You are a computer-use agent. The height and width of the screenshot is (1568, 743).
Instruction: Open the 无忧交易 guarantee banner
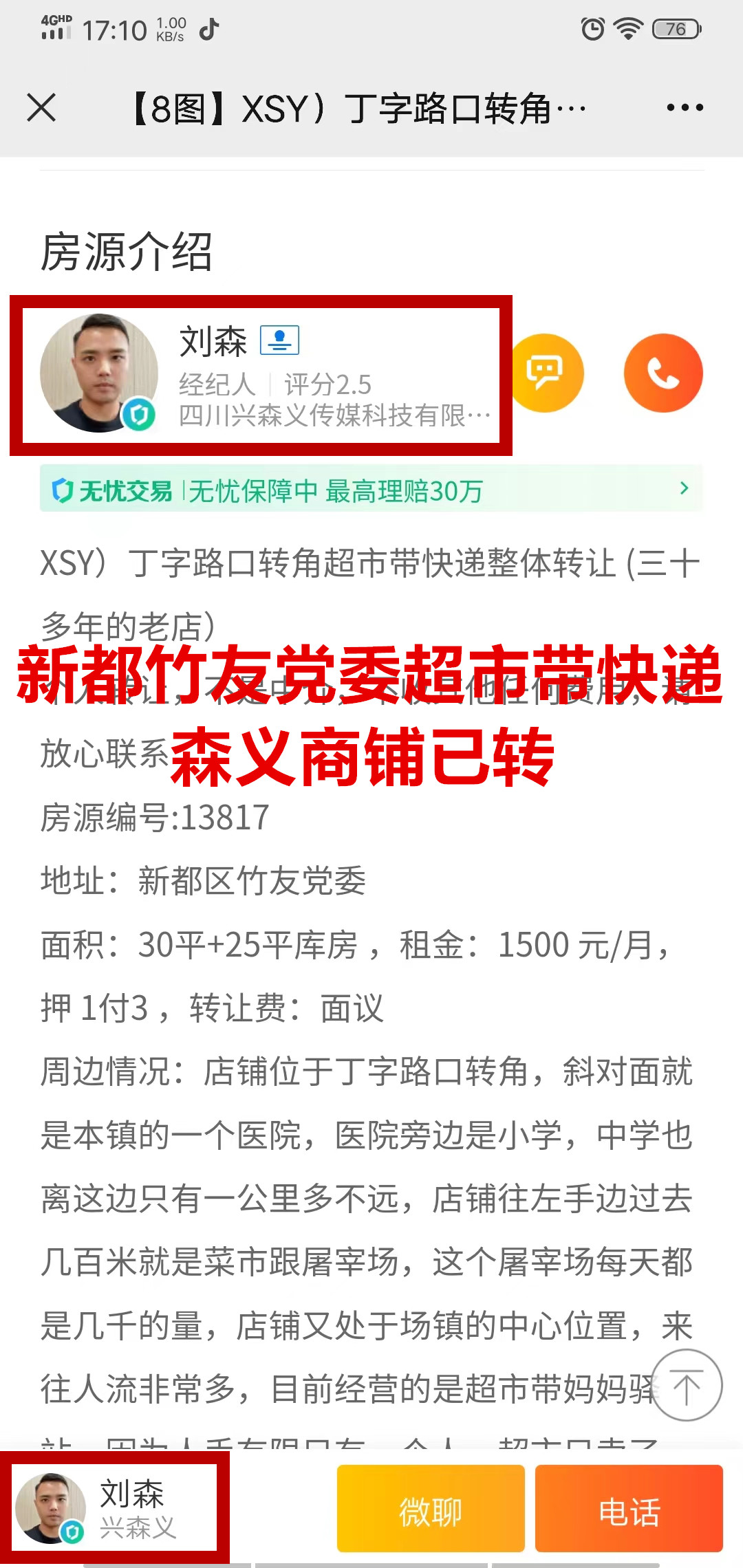[x=371, y=490]
